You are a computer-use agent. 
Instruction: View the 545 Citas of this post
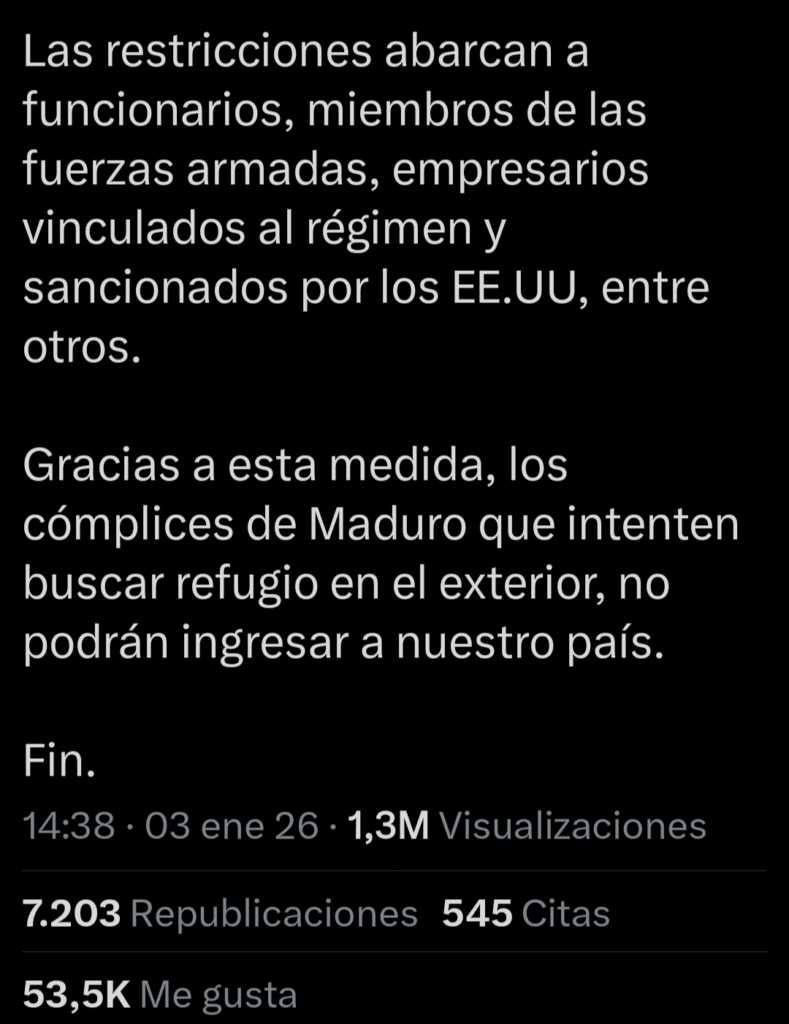[x=526, y=913]
